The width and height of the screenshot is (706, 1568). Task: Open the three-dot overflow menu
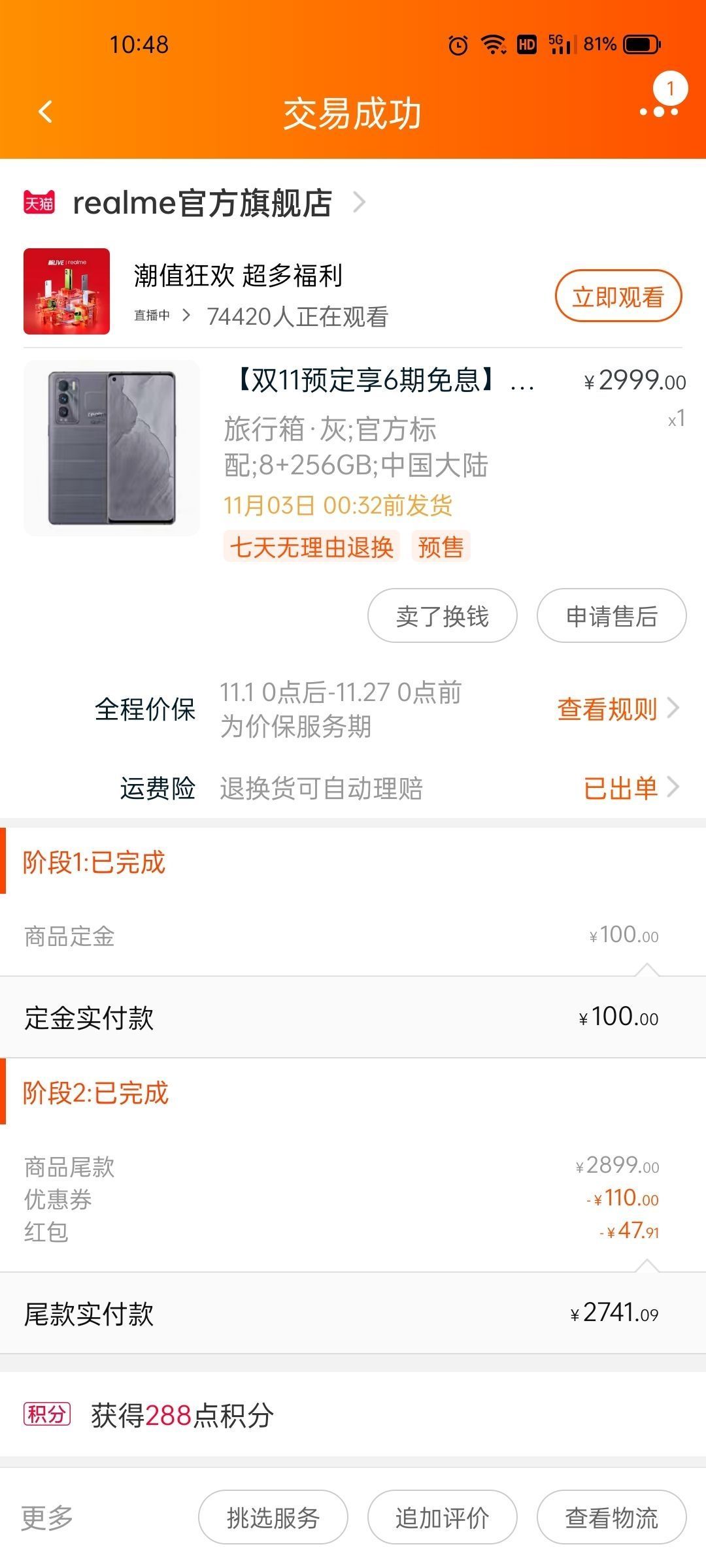(659, 112)
